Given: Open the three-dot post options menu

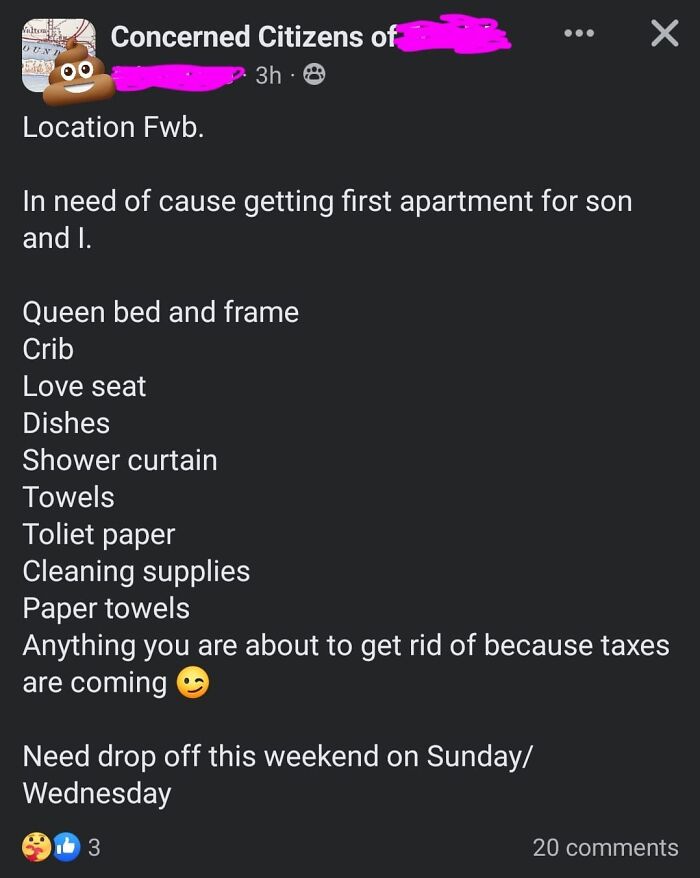Looking at the screenshot, I should click(579, 35).
